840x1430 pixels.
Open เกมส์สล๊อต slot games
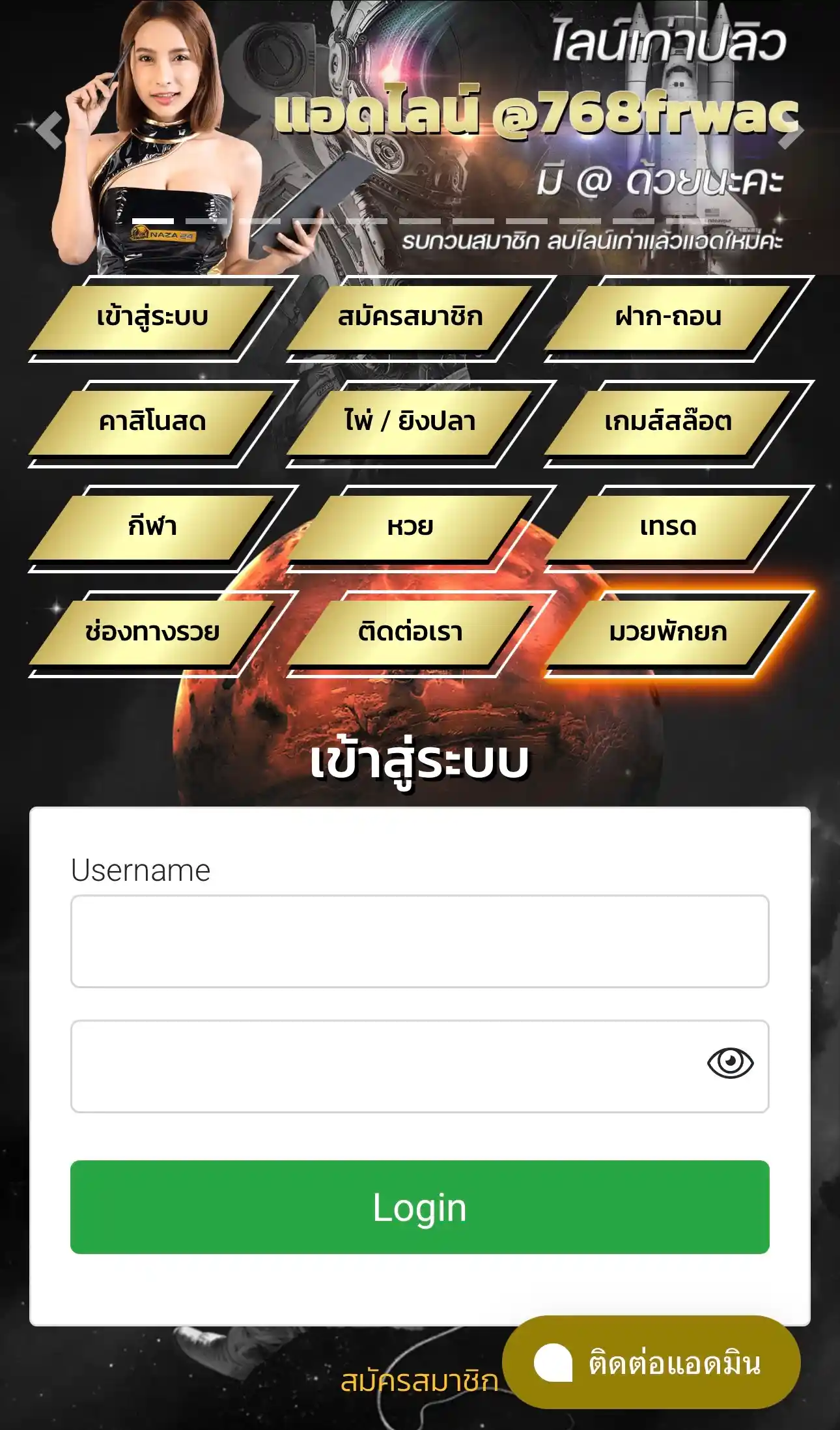click(x=668, y=422)
